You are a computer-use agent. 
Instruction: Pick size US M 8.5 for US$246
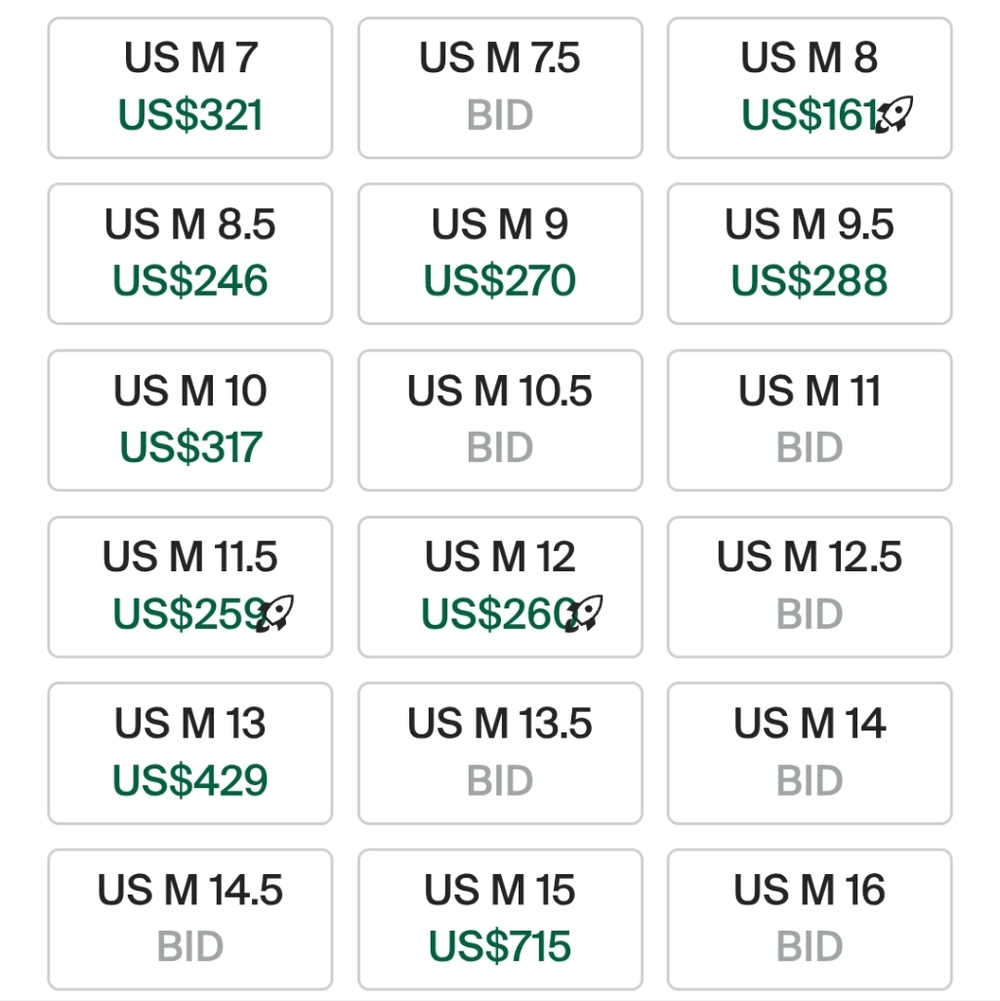pos(190,254)
